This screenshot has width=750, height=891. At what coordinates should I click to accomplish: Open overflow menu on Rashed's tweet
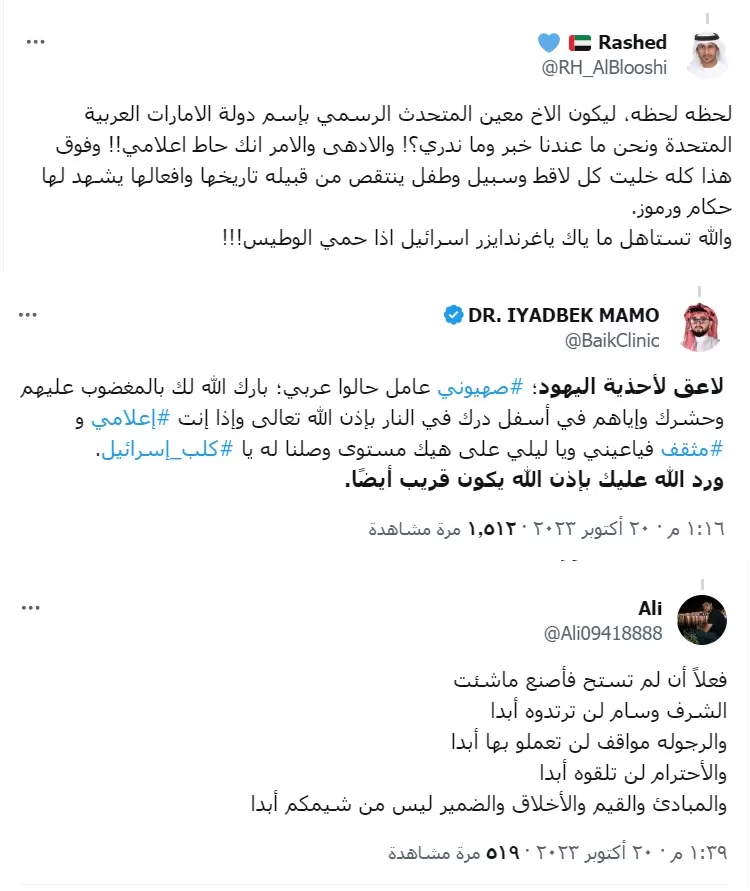click(35, 42)
